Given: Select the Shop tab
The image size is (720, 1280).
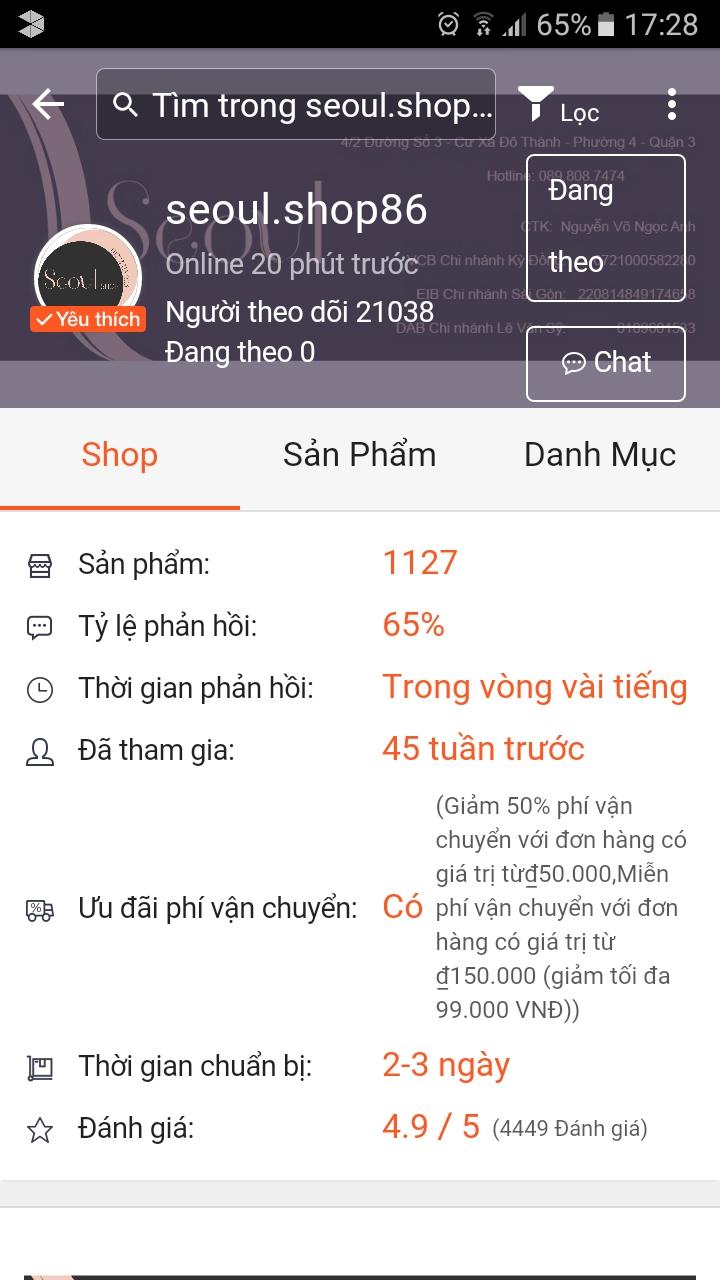Looking at the screenshot, I should tap(119, 455).
